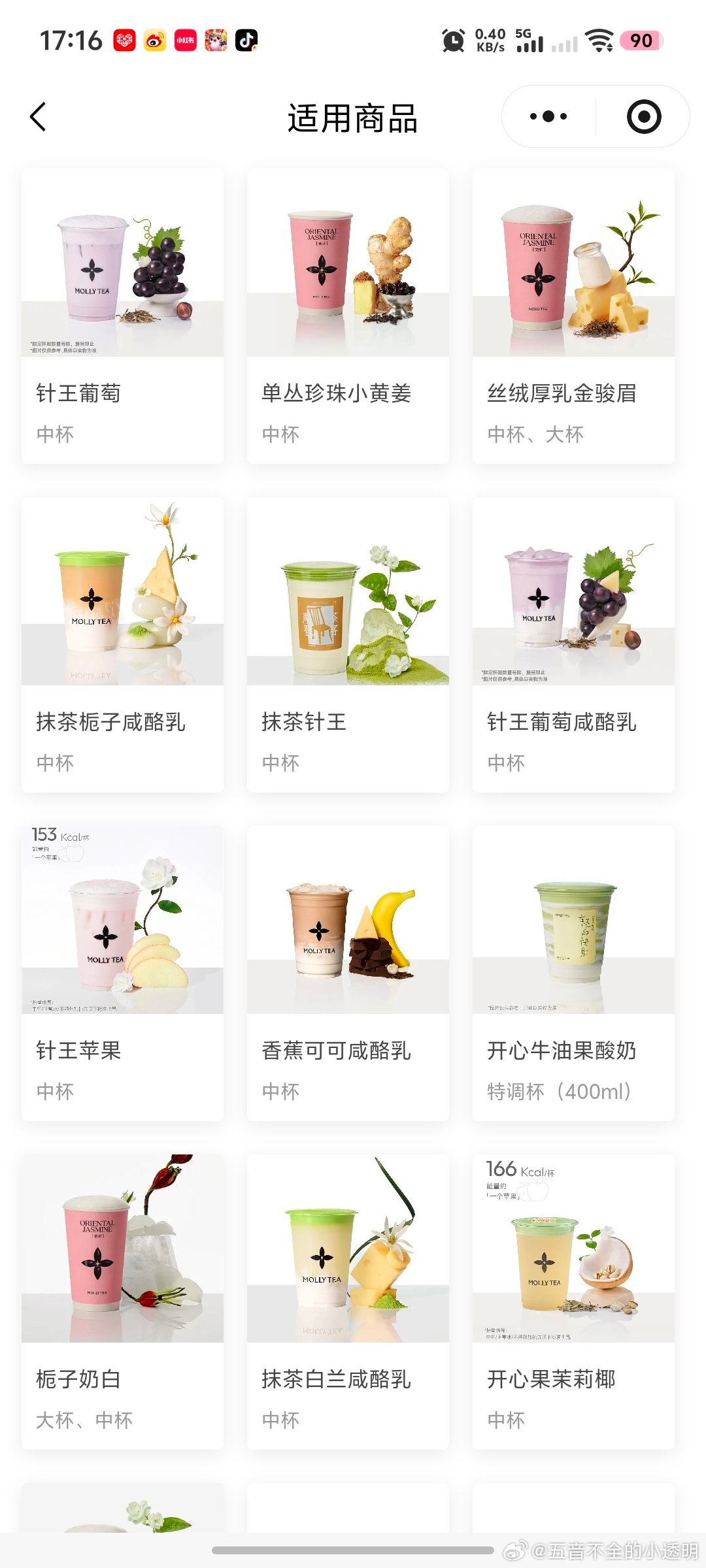This screenshot has height=1568, width=706.
Task: Open the 开心牛油果酸奶 card
Action: [573, 973]
